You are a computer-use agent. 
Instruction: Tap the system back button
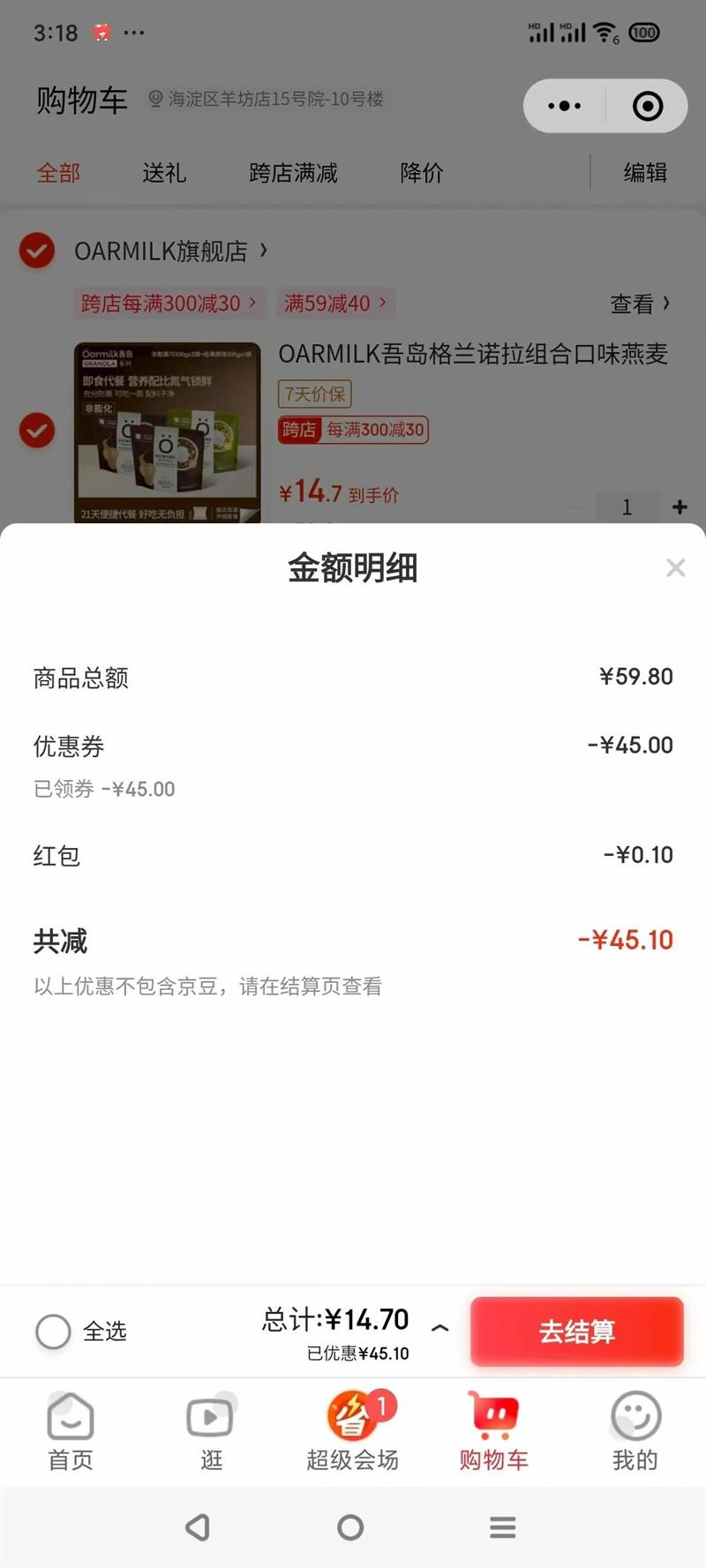199,1527
